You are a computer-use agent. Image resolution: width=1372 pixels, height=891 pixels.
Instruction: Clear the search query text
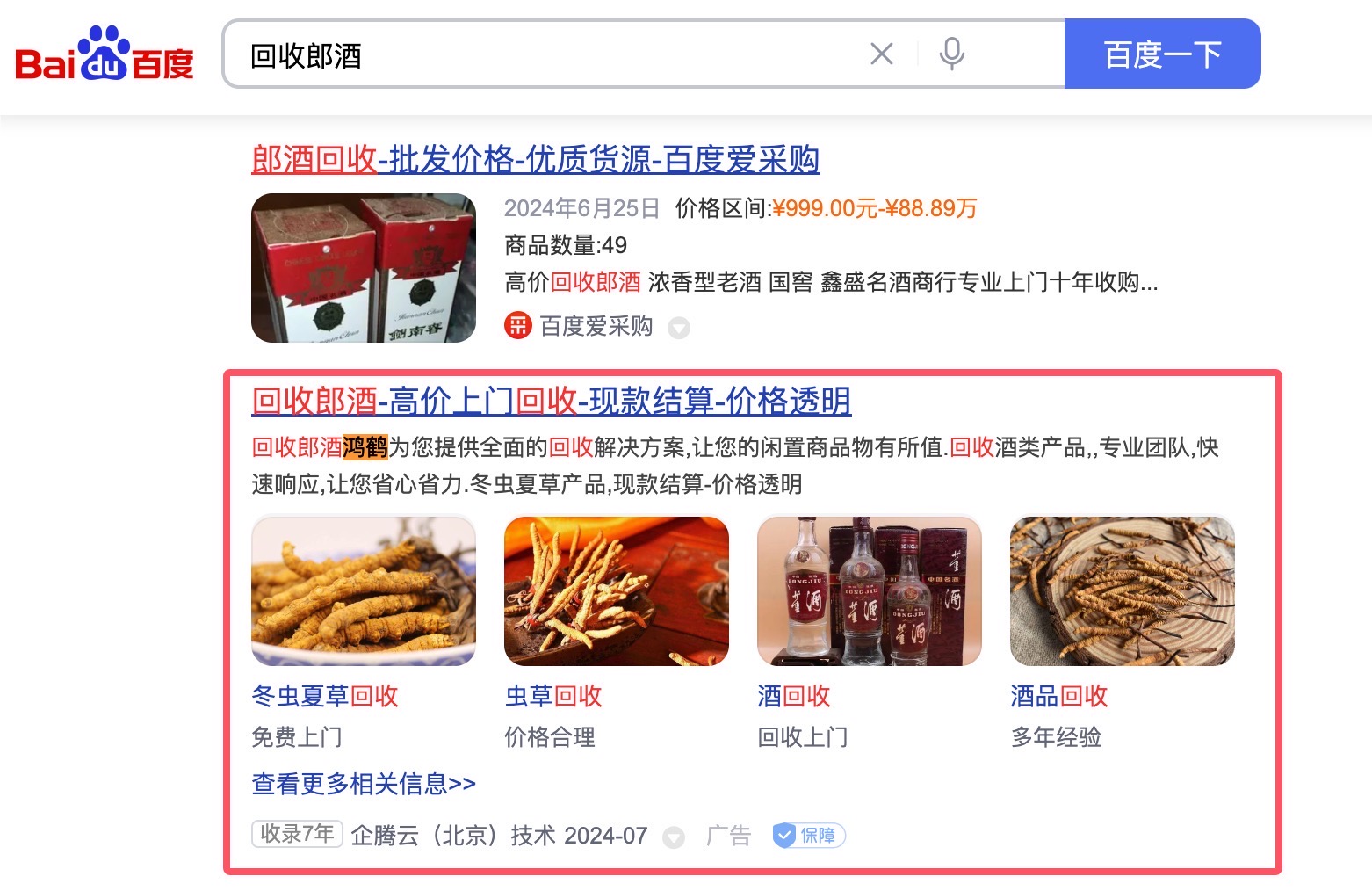click(x=881, y=54)
